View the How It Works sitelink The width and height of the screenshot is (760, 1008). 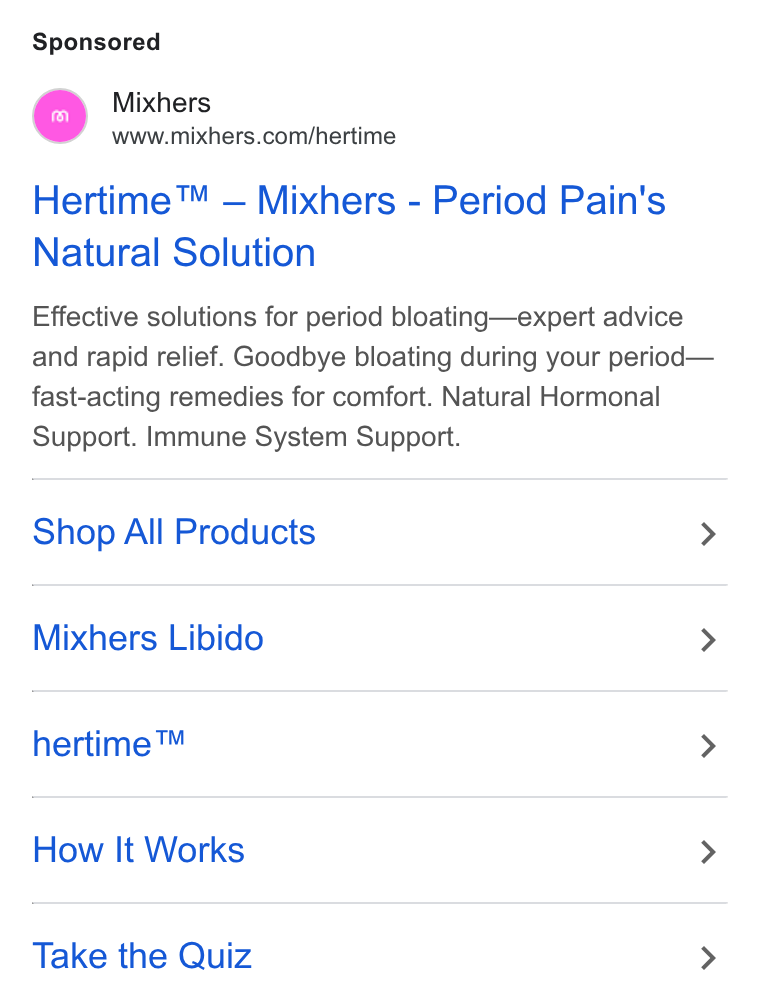[x=380, y=850]
